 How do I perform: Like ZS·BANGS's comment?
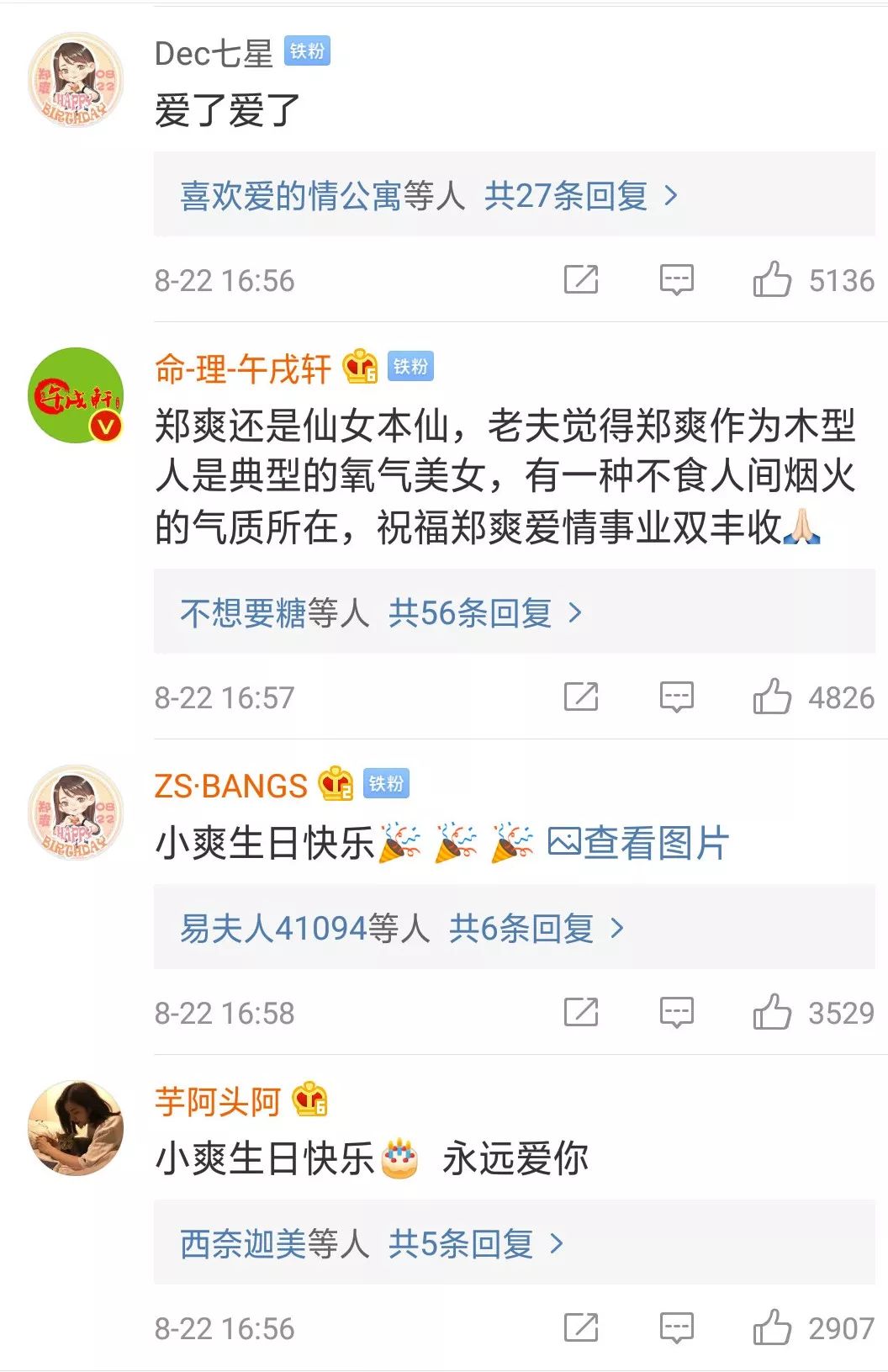pos(772,1012)
